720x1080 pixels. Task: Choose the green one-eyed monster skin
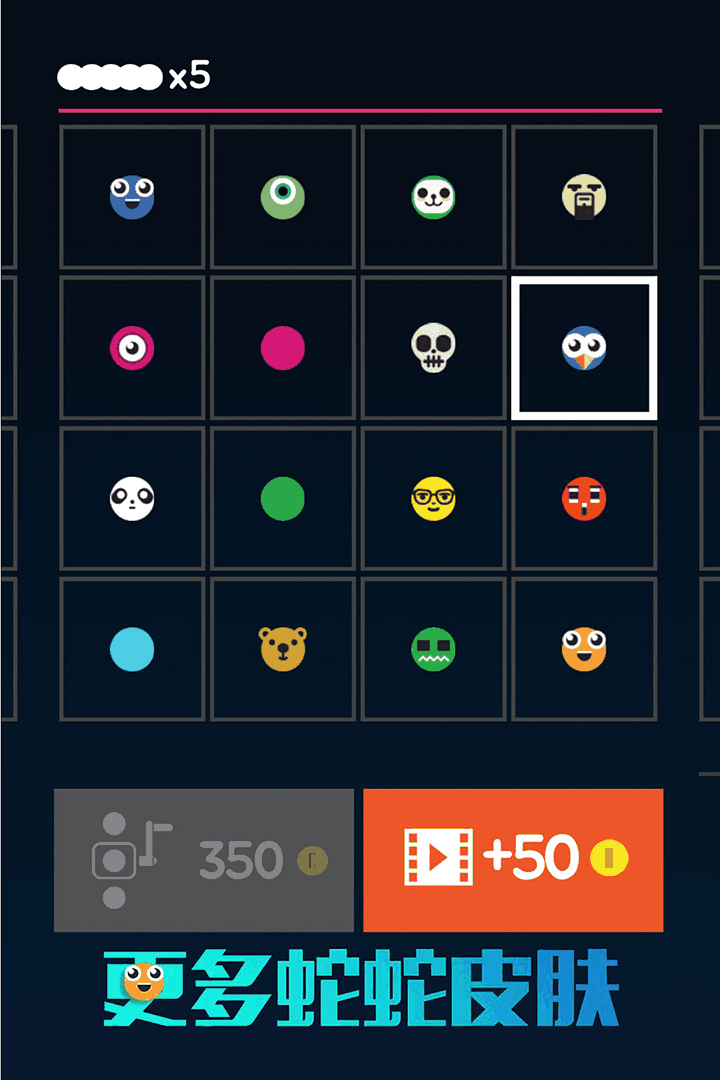tap(283, 197)
